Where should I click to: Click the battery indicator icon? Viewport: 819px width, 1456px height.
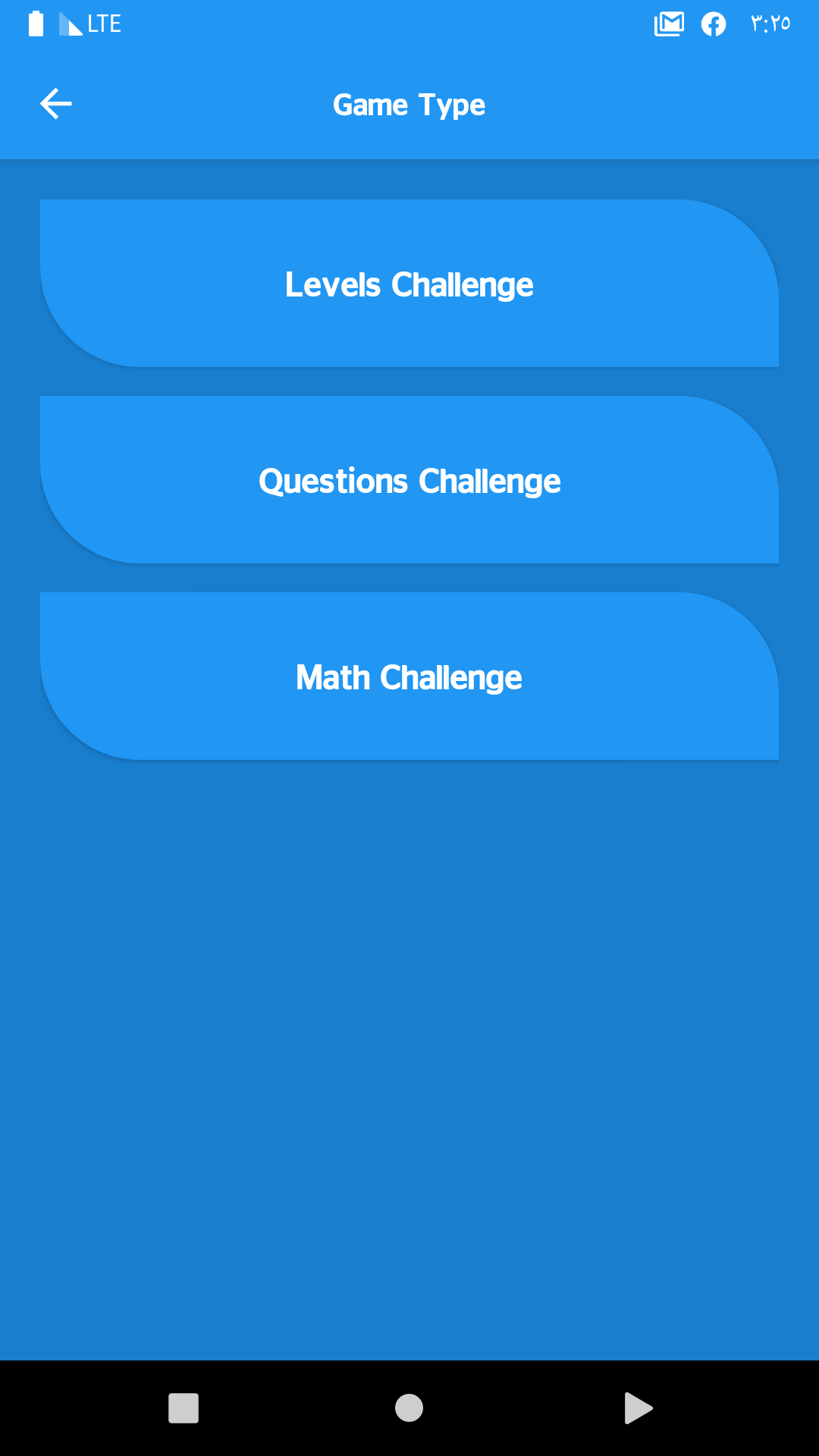coord(36,23)
